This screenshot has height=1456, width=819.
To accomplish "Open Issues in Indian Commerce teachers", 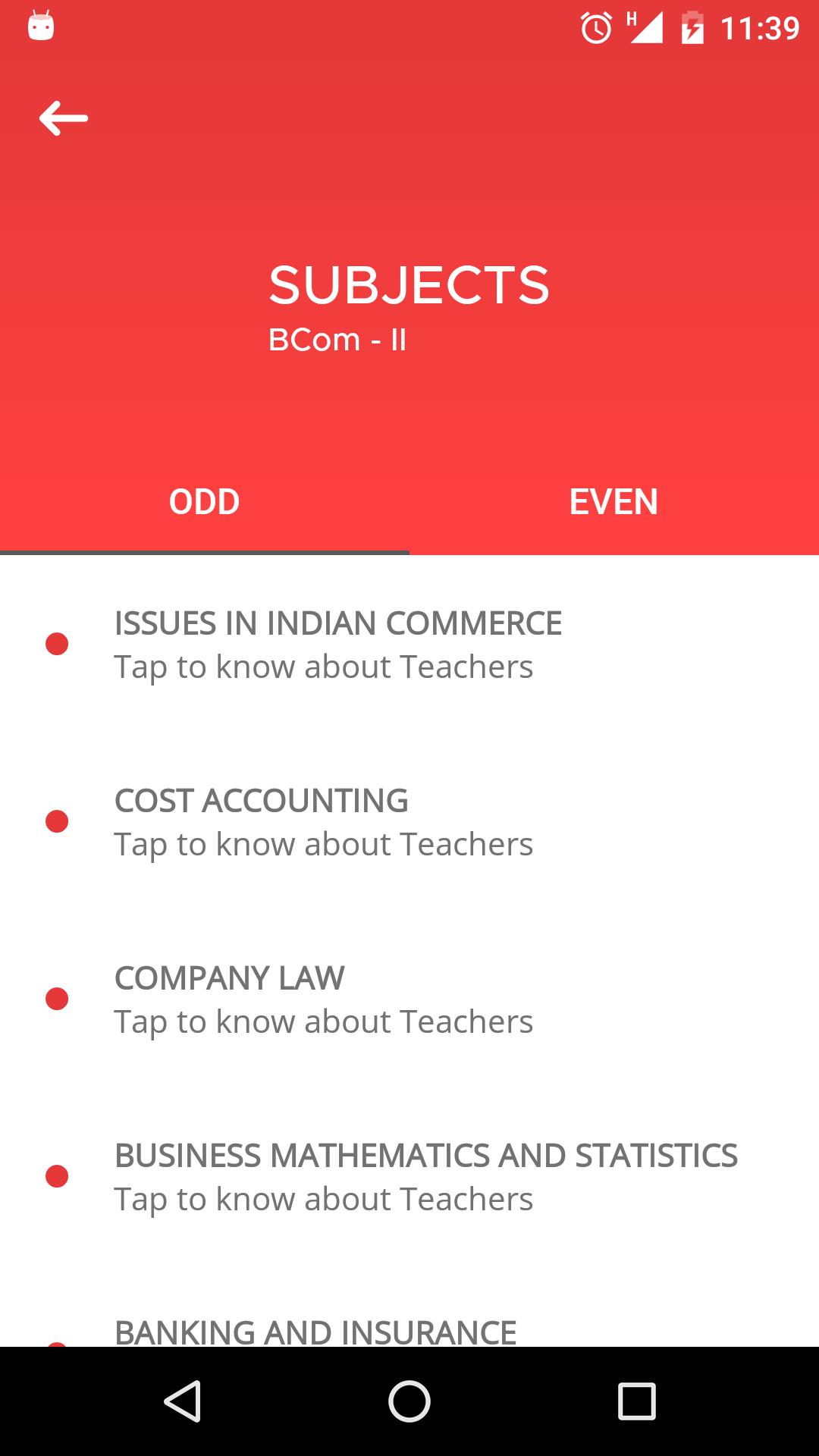I will pos(409,645).
